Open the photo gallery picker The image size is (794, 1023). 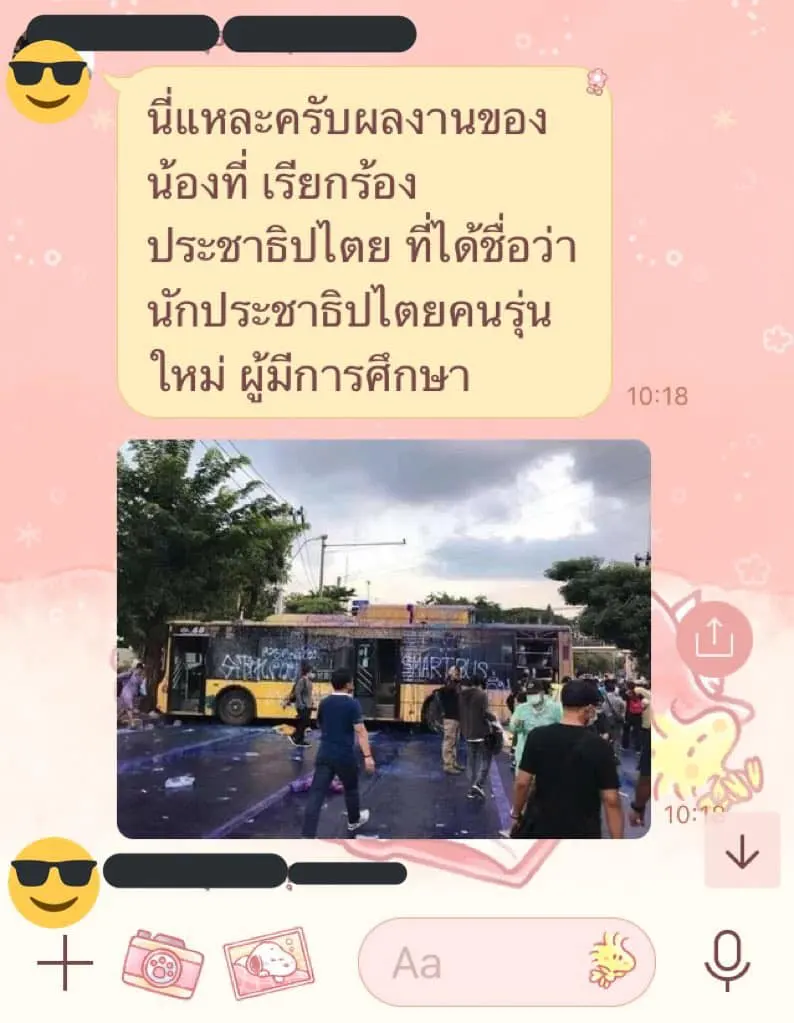(267, 962)
